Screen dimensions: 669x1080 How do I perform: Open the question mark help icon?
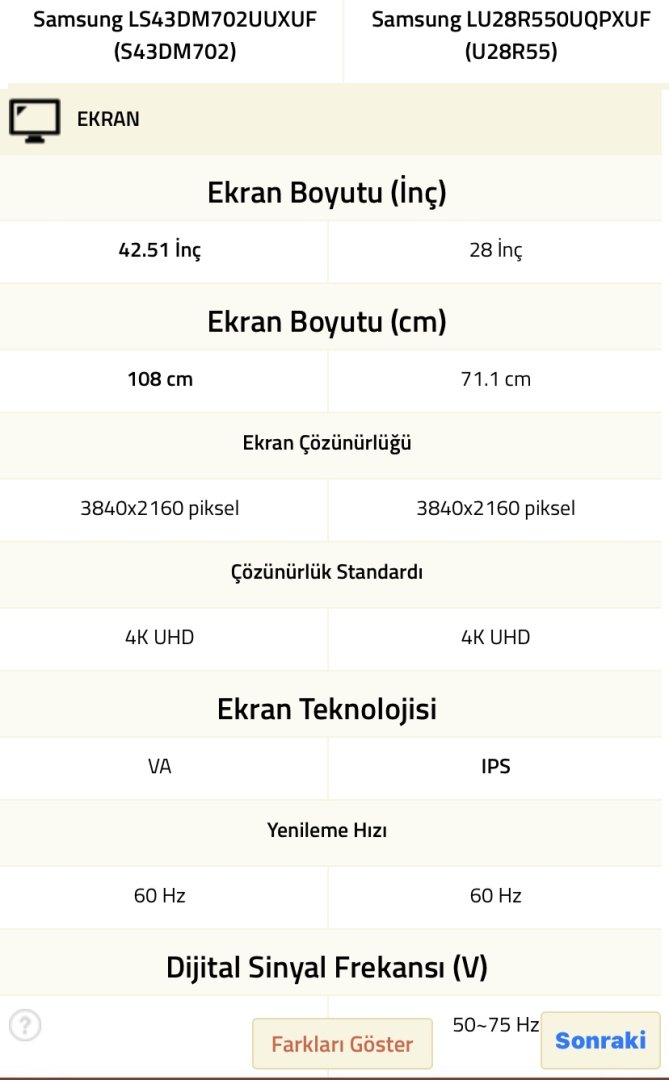(x=25, y=1026)
